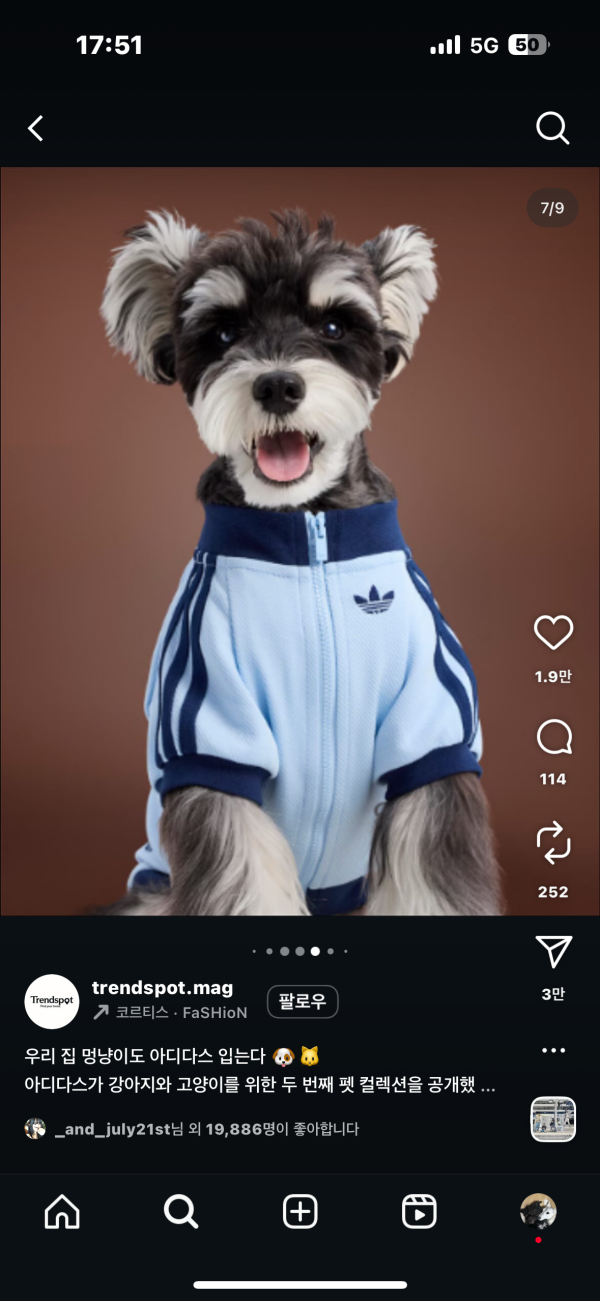Like the trendspot.mag post
Viewport: 600px width, 1301px height.
553,632
